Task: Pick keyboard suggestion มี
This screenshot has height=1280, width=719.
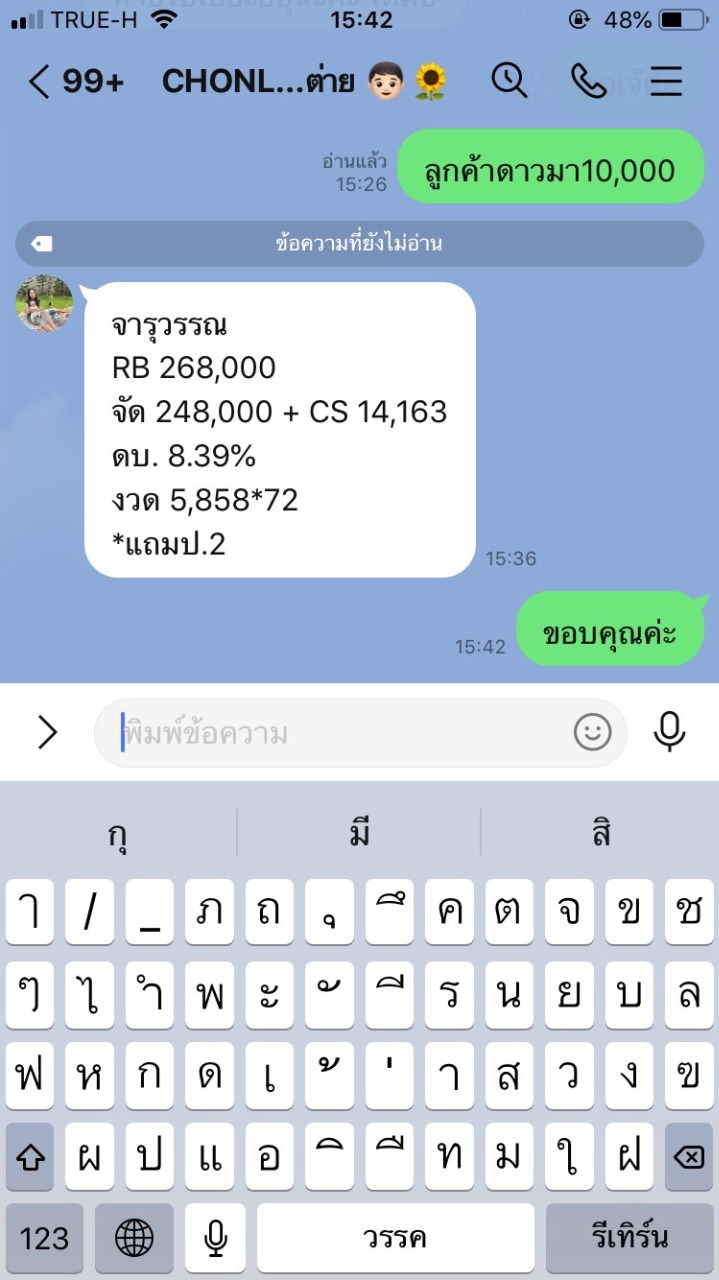Action: coord(360,832)
